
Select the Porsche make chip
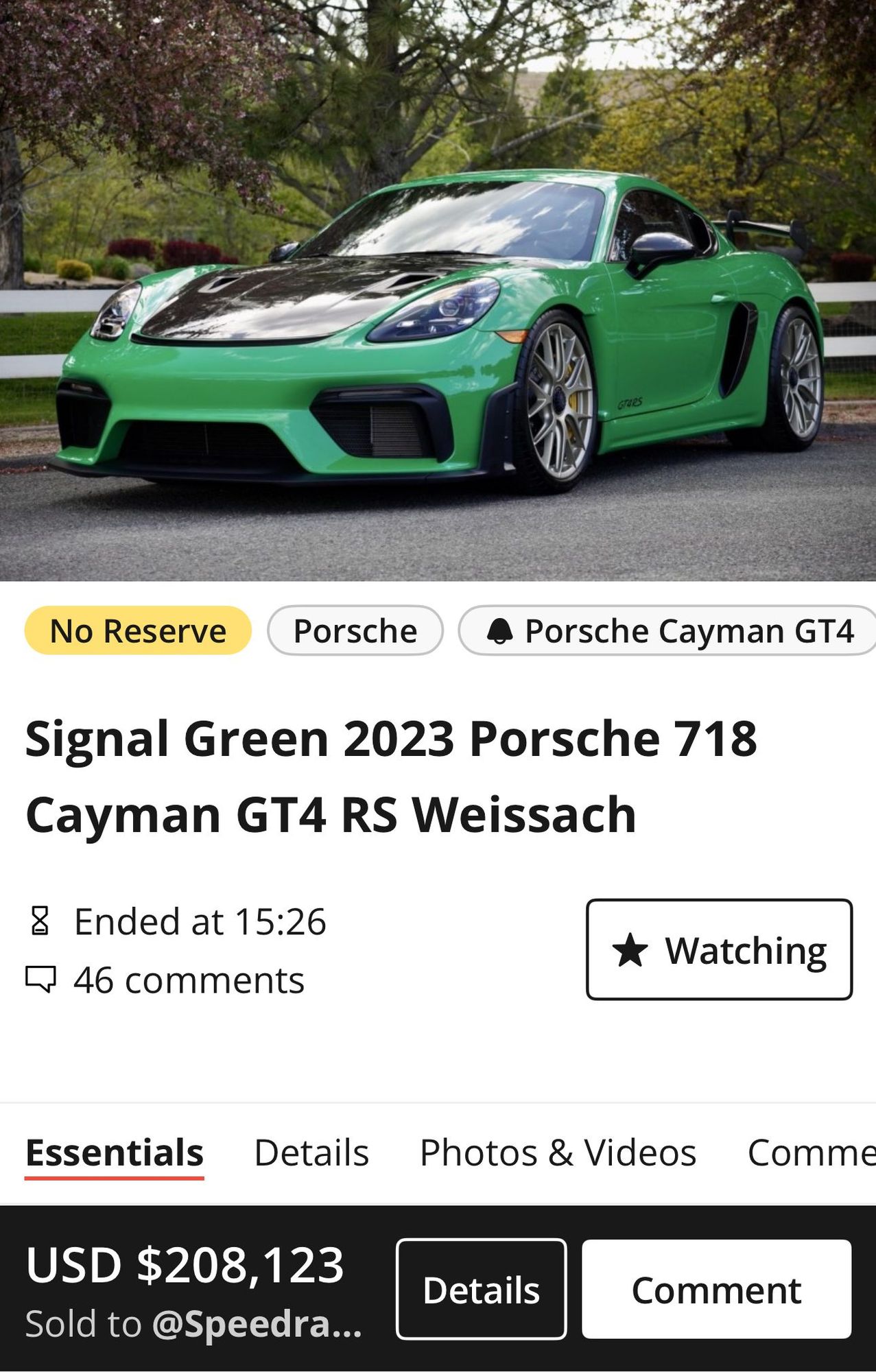[355, 630]
